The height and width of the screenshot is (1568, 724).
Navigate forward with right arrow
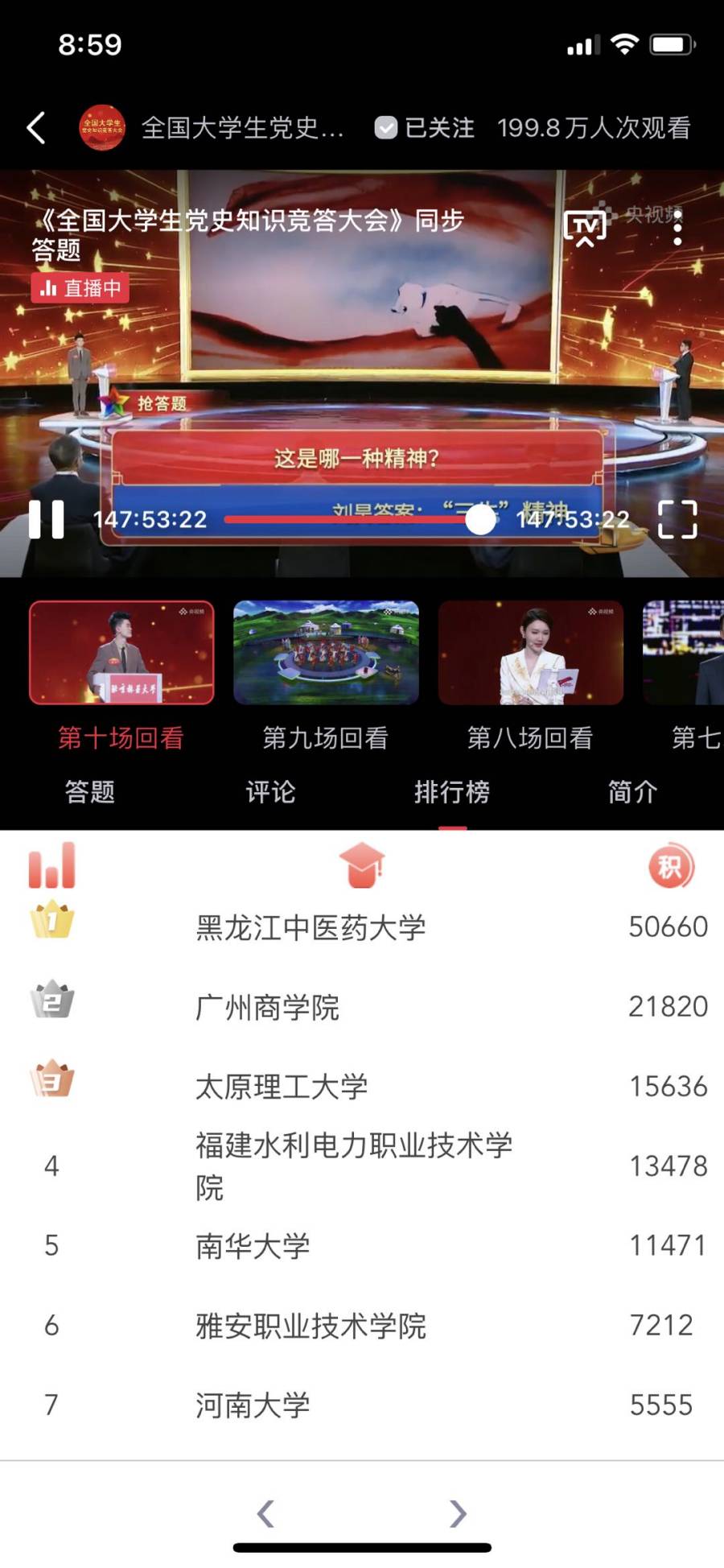[x=458, y=1513]
